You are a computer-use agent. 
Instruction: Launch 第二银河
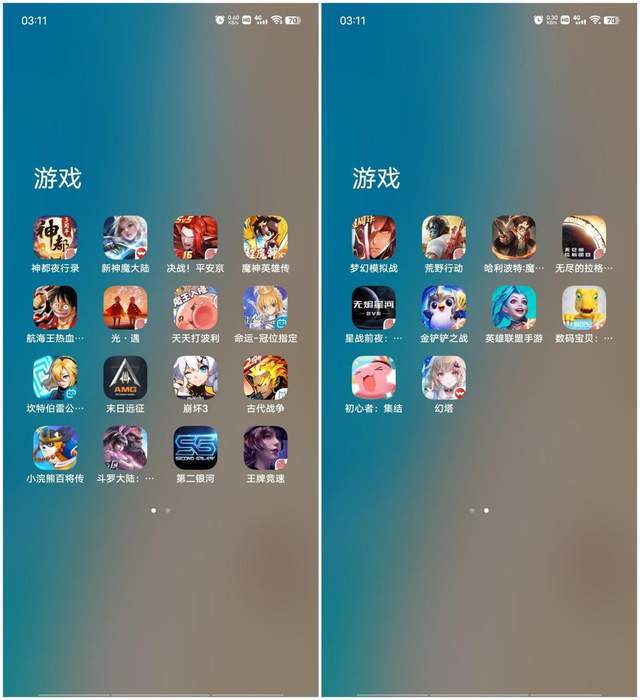(195, 448)
